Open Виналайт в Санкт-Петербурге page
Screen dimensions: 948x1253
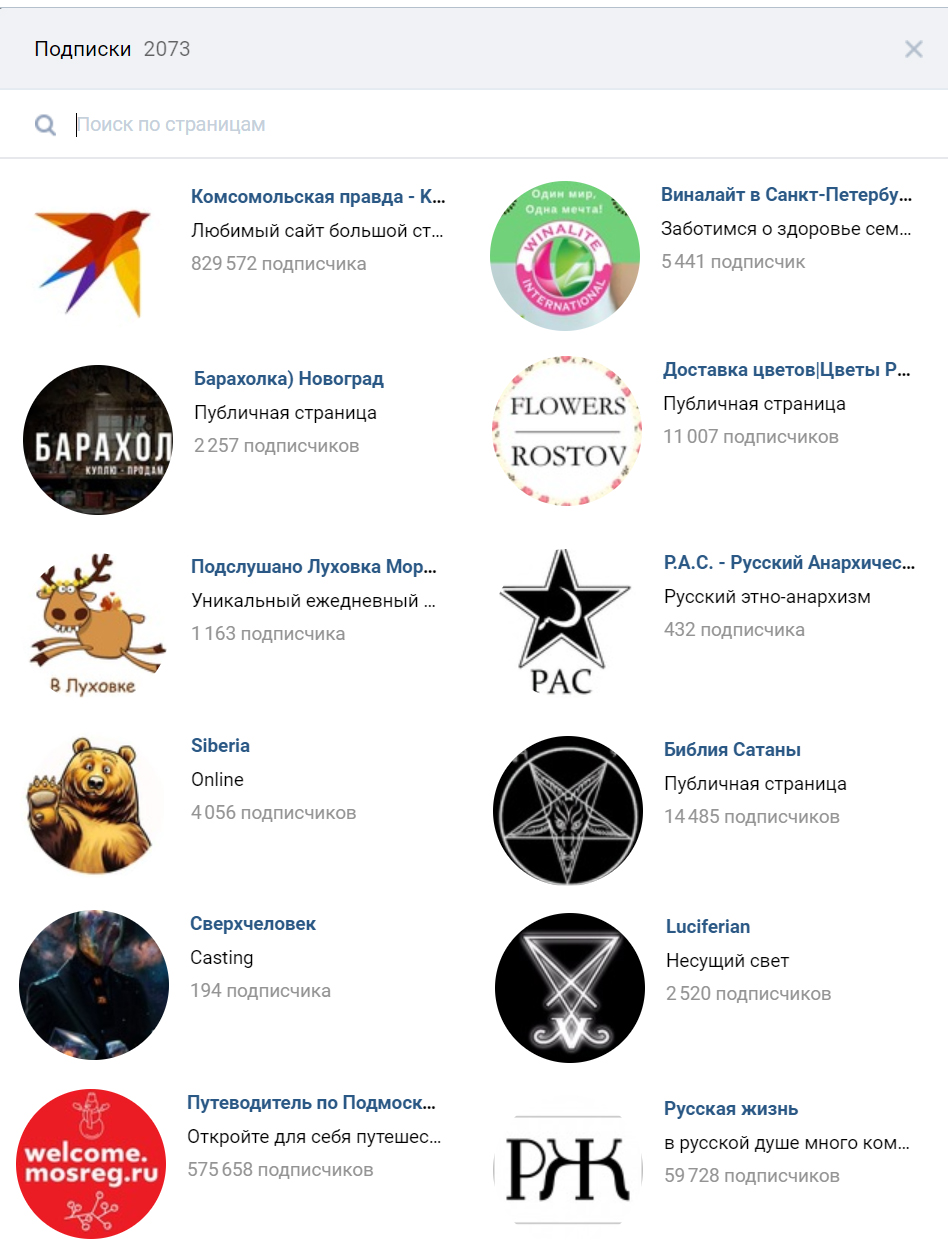(786, 195)
